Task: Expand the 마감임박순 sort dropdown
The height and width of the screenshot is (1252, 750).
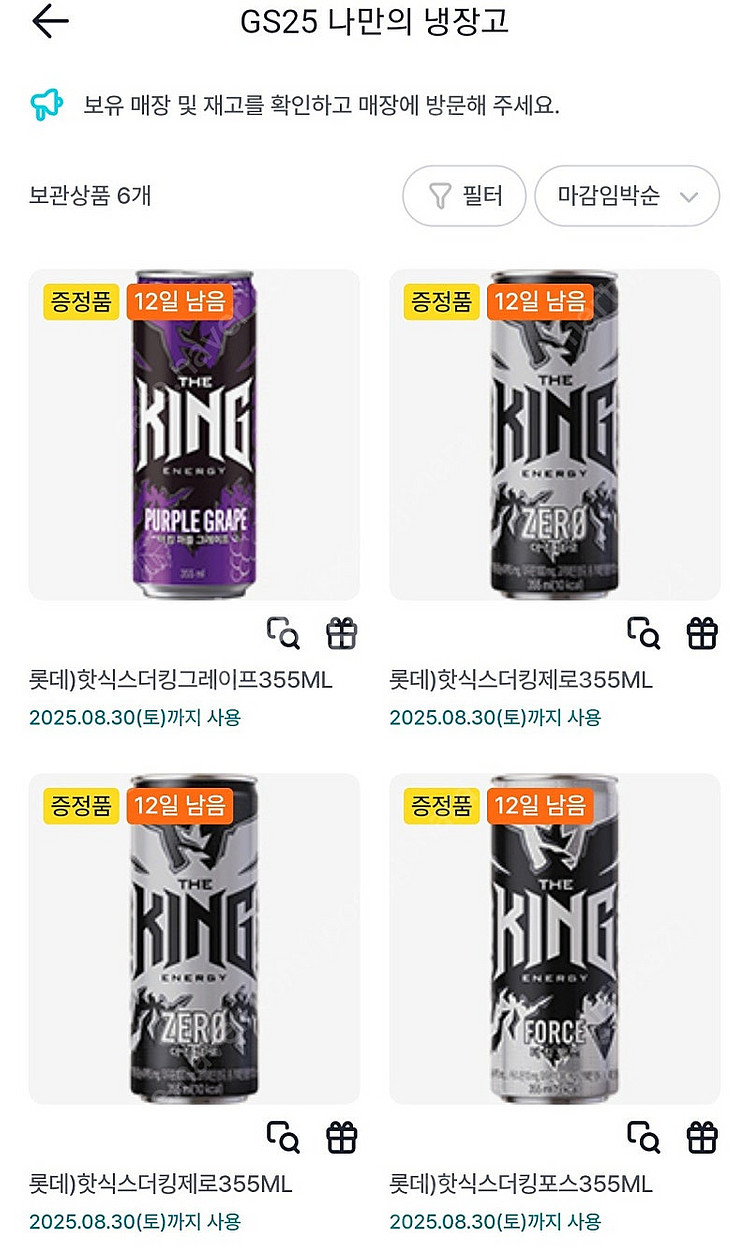Action: [x=627, y=196]
